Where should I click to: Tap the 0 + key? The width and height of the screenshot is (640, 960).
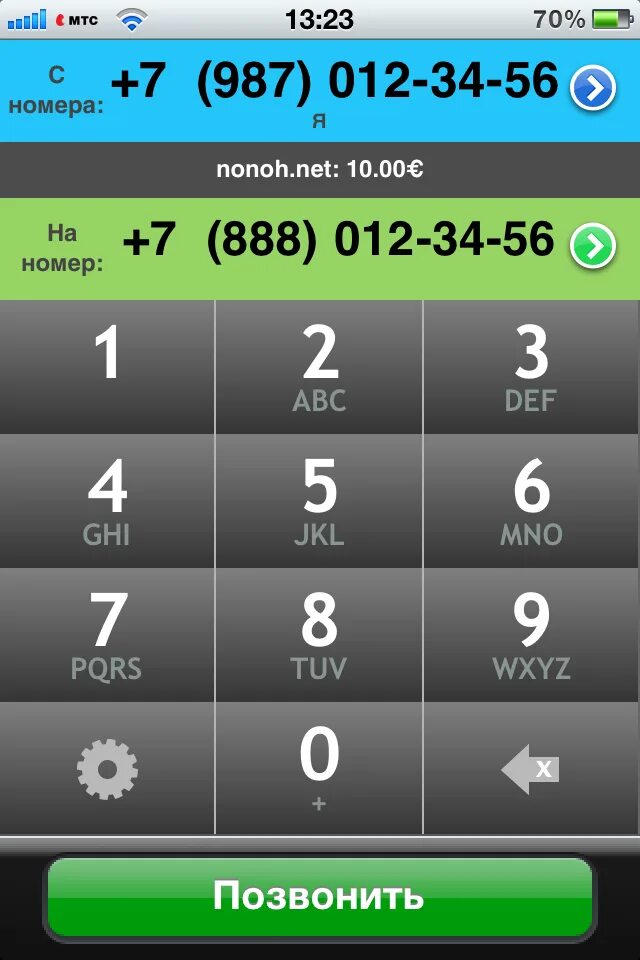click(319, 768)
